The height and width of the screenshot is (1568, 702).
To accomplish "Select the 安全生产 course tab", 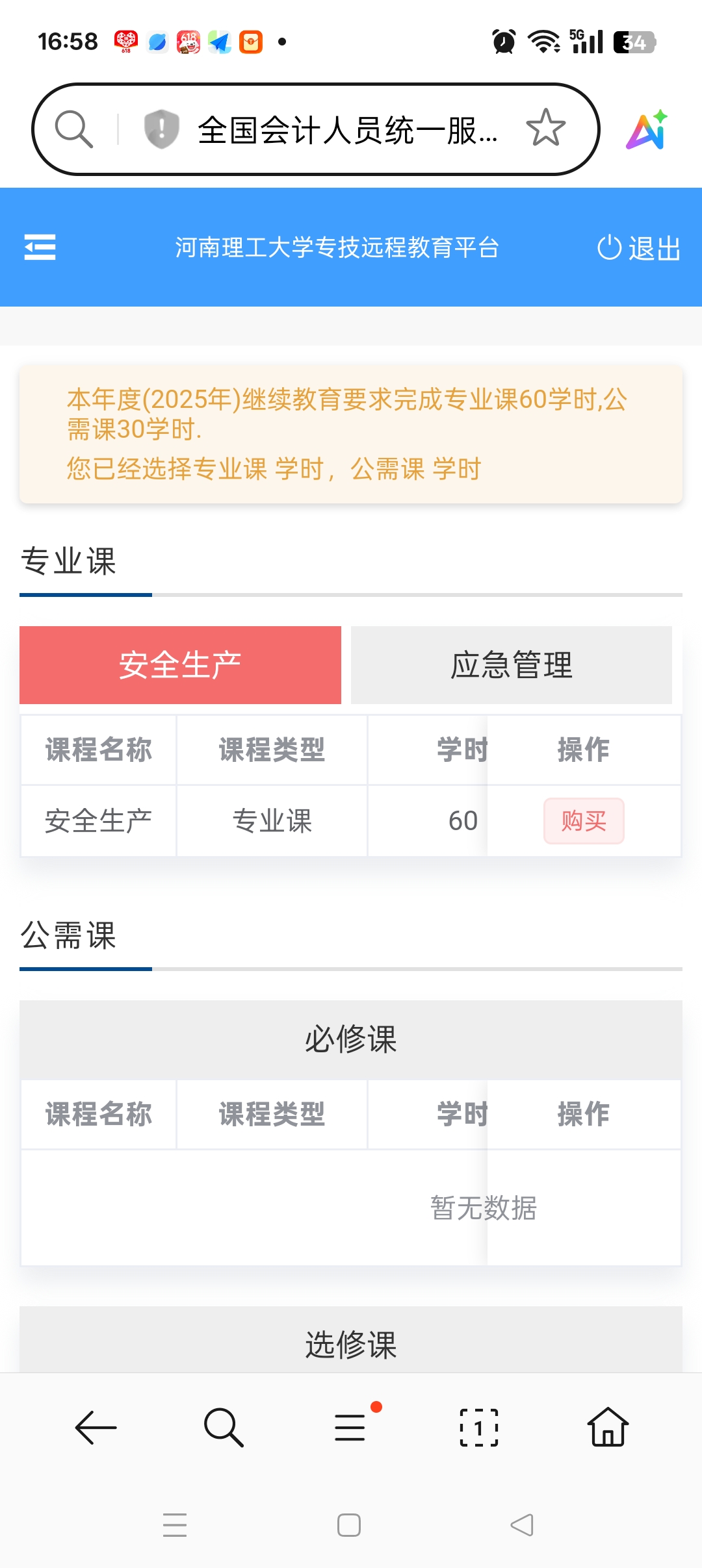I will click(180, 665).
